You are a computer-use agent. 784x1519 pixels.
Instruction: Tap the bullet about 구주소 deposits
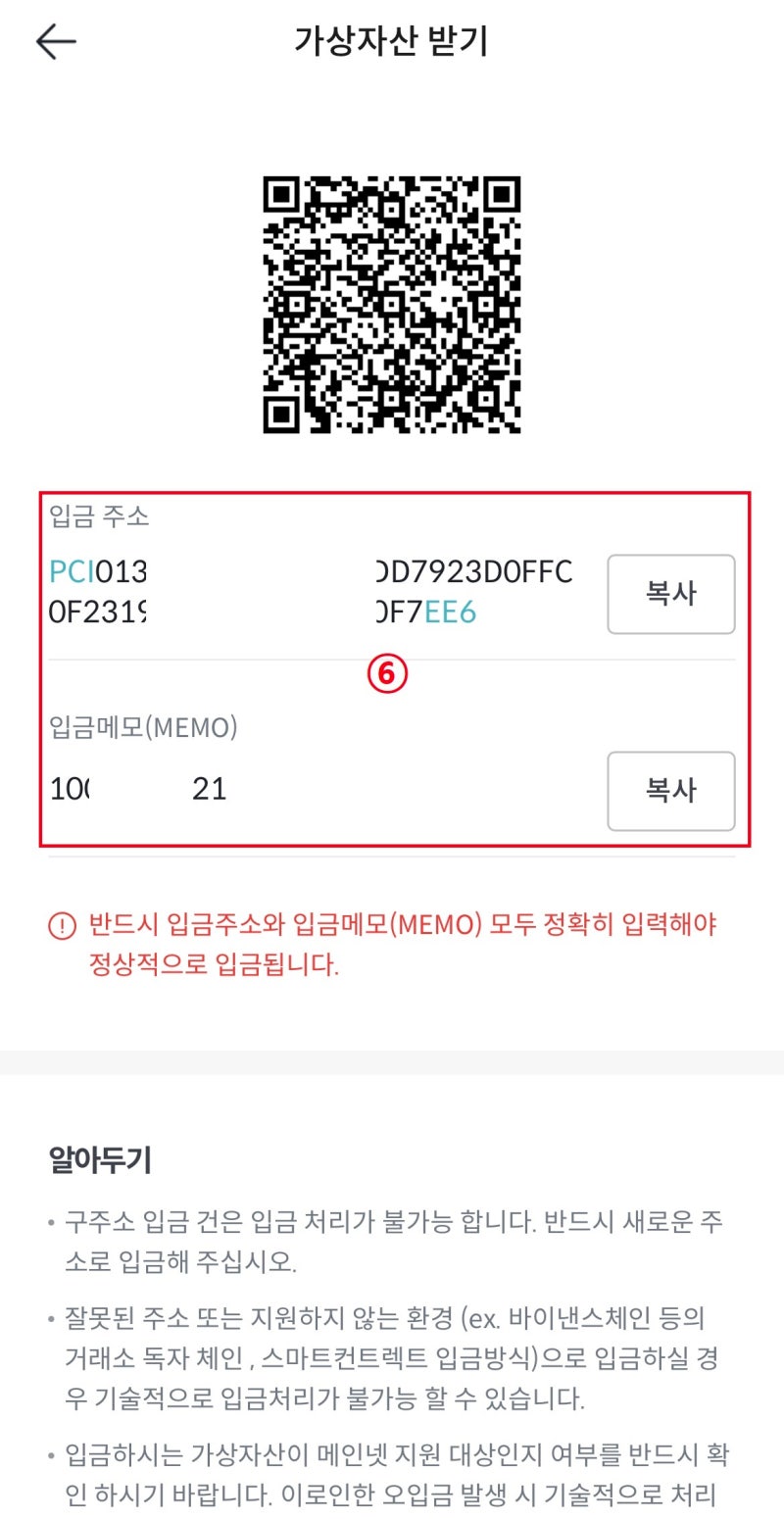tap(392, 1240)
